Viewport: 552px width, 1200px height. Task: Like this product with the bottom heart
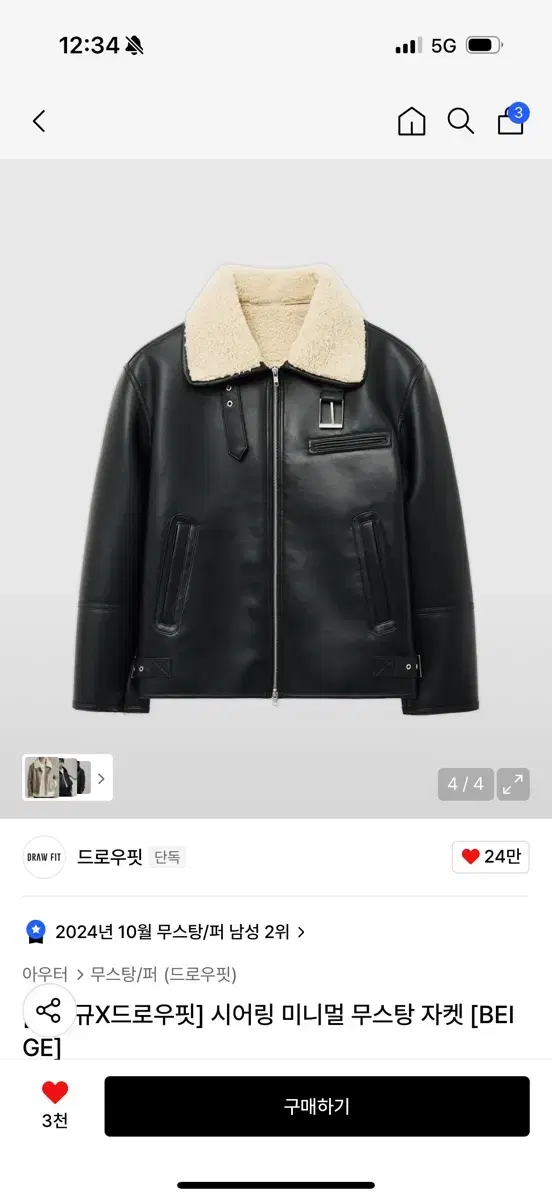55,1105
